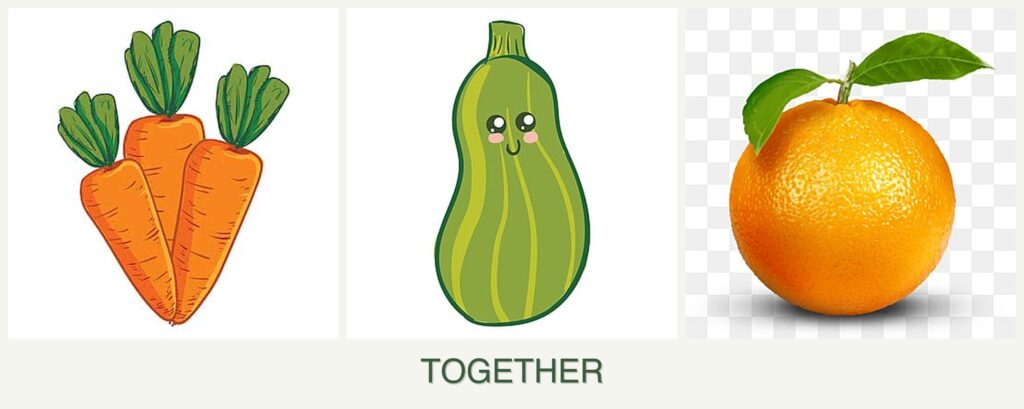
Task: Choose the green zucchini picture tile
Action: pos(512,175)
